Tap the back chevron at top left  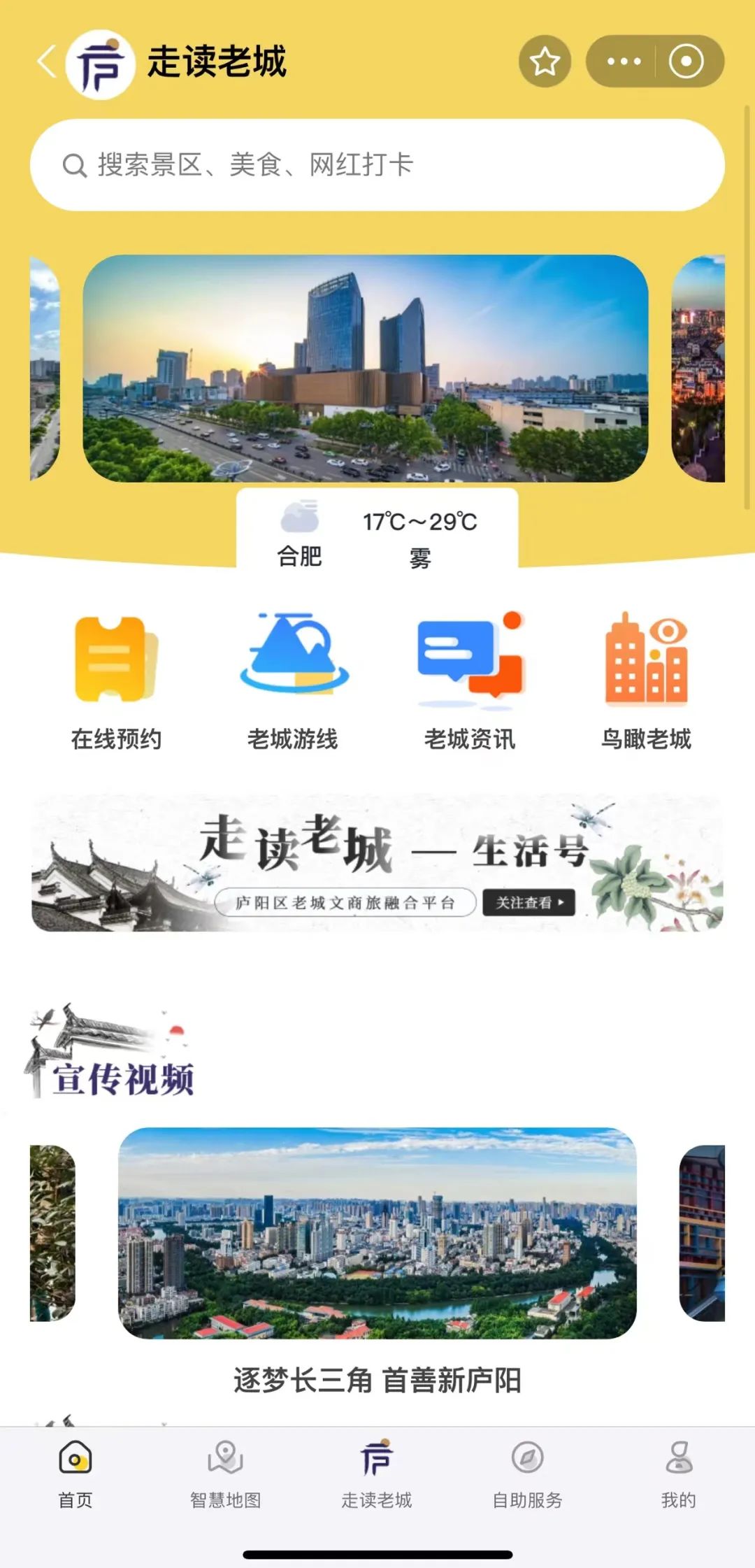(x=46, y=62)
